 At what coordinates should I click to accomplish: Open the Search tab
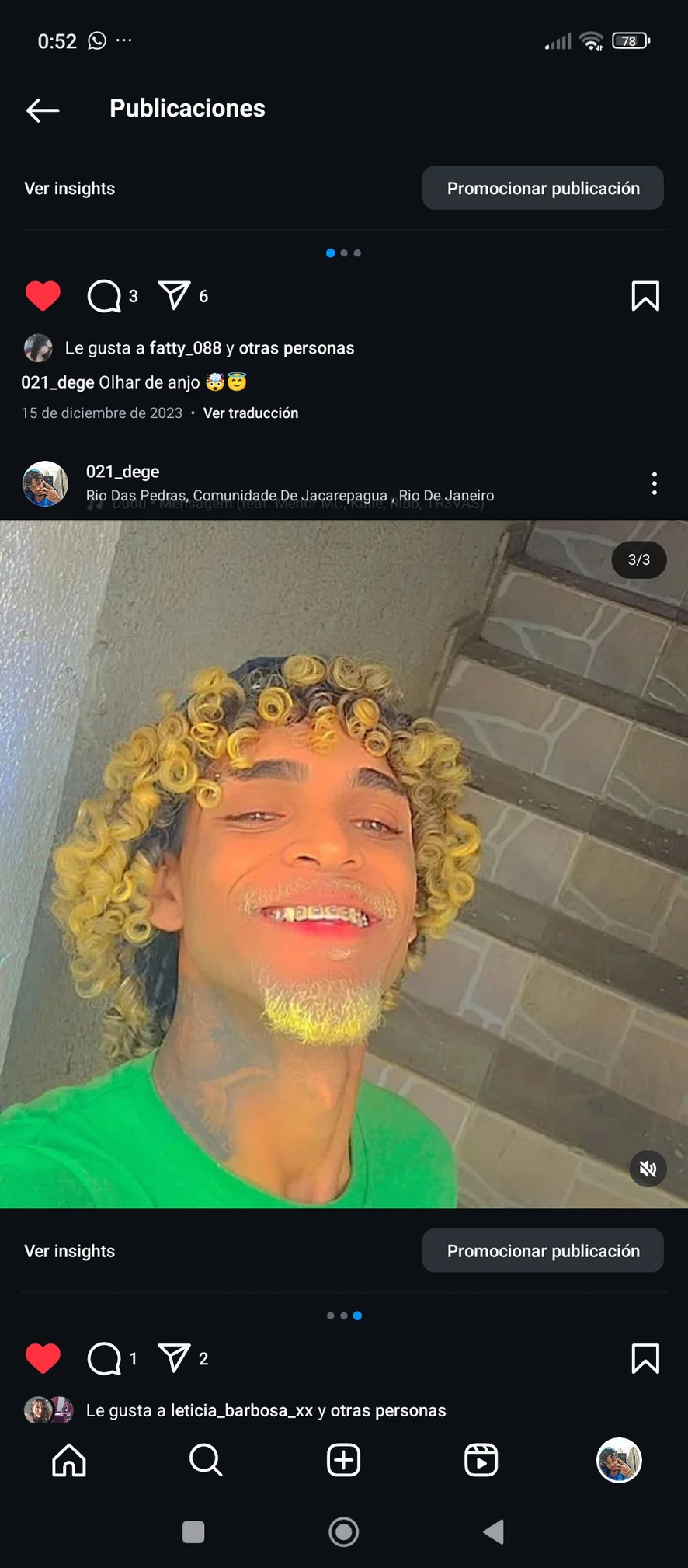206,1460
